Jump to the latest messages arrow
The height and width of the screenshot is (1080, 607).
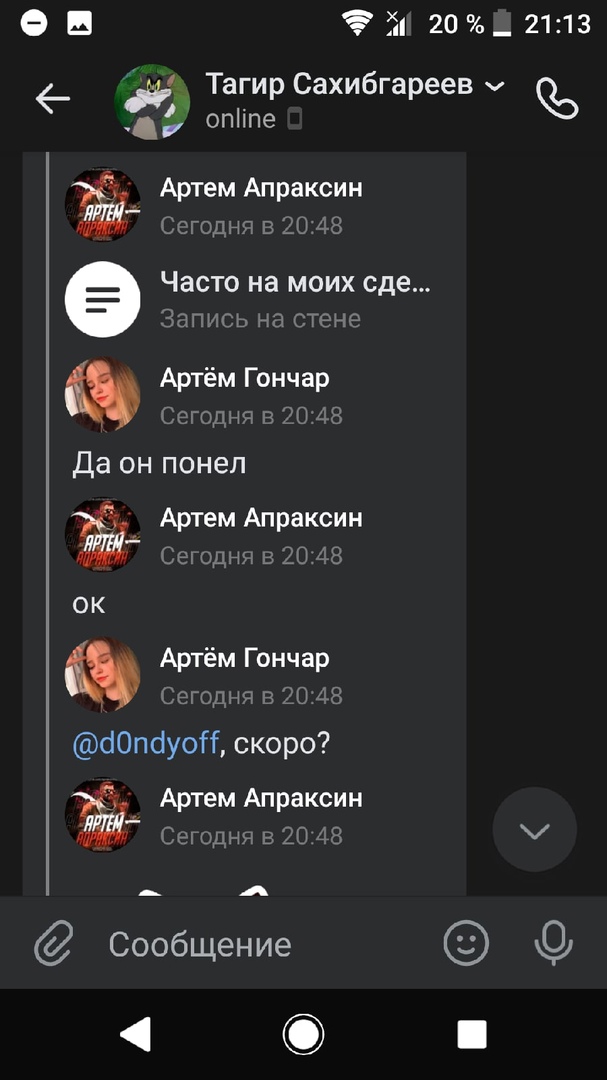pyautogui.click(x=534, y=830)
